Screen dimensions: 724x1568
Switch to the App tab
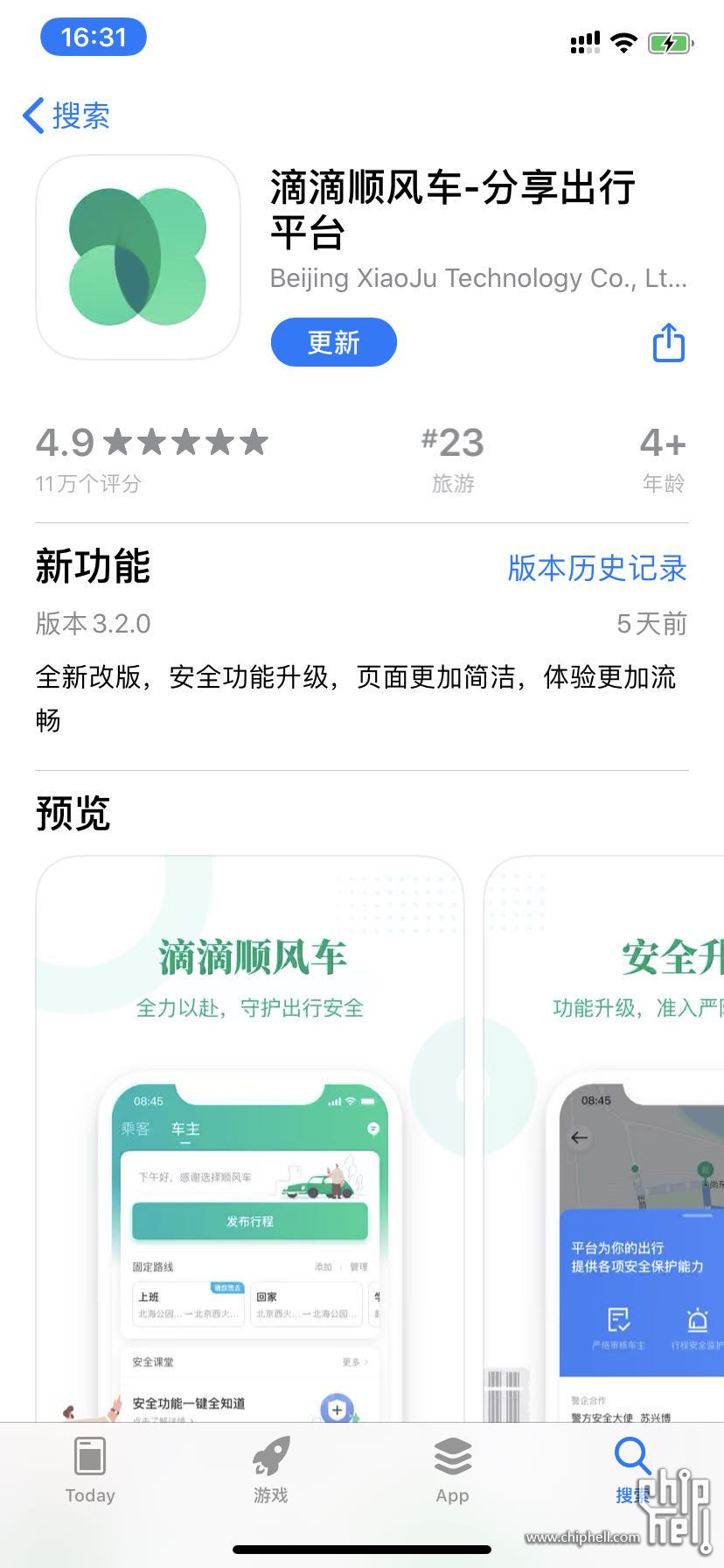(452, 1470)
